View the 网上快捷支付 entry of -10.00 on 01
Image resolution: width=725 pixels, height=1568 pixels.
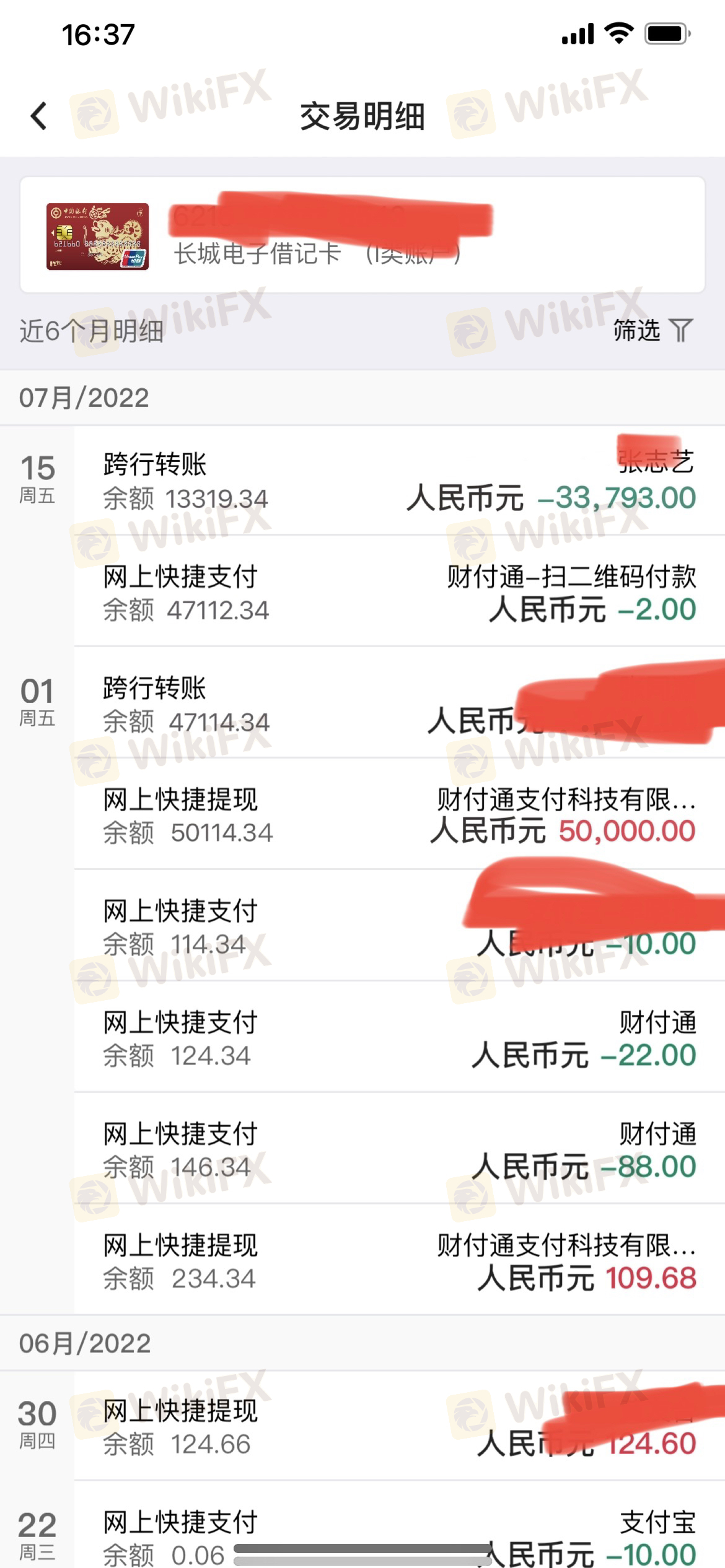[x=400, y=926]
